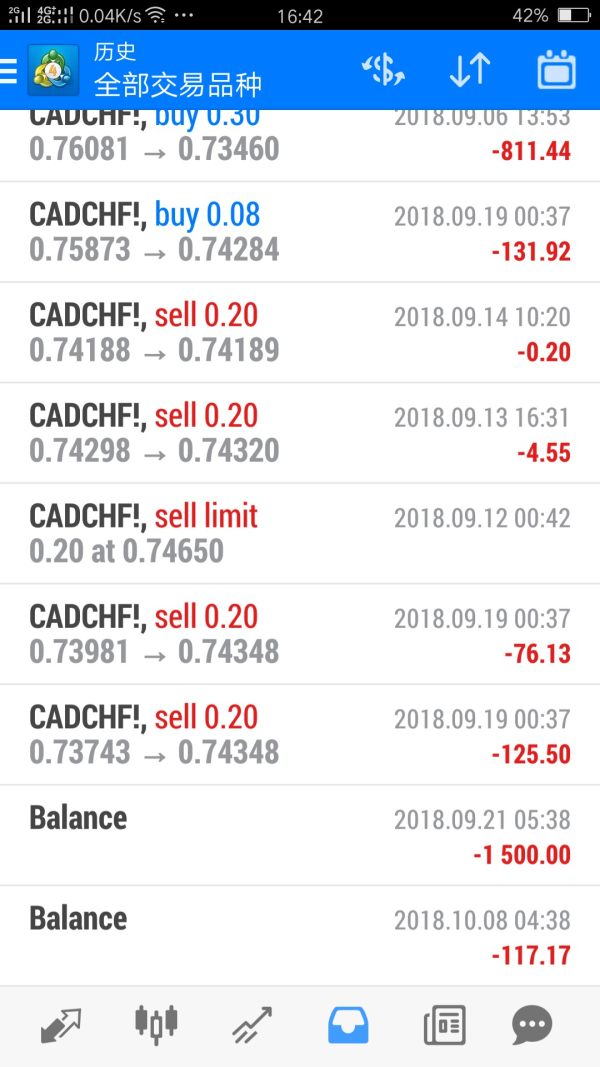Viewport: 600px width, 1067px height.
Task: Expand the CADCHF sell trade with -4.55 loss
Action: [300, 433]
